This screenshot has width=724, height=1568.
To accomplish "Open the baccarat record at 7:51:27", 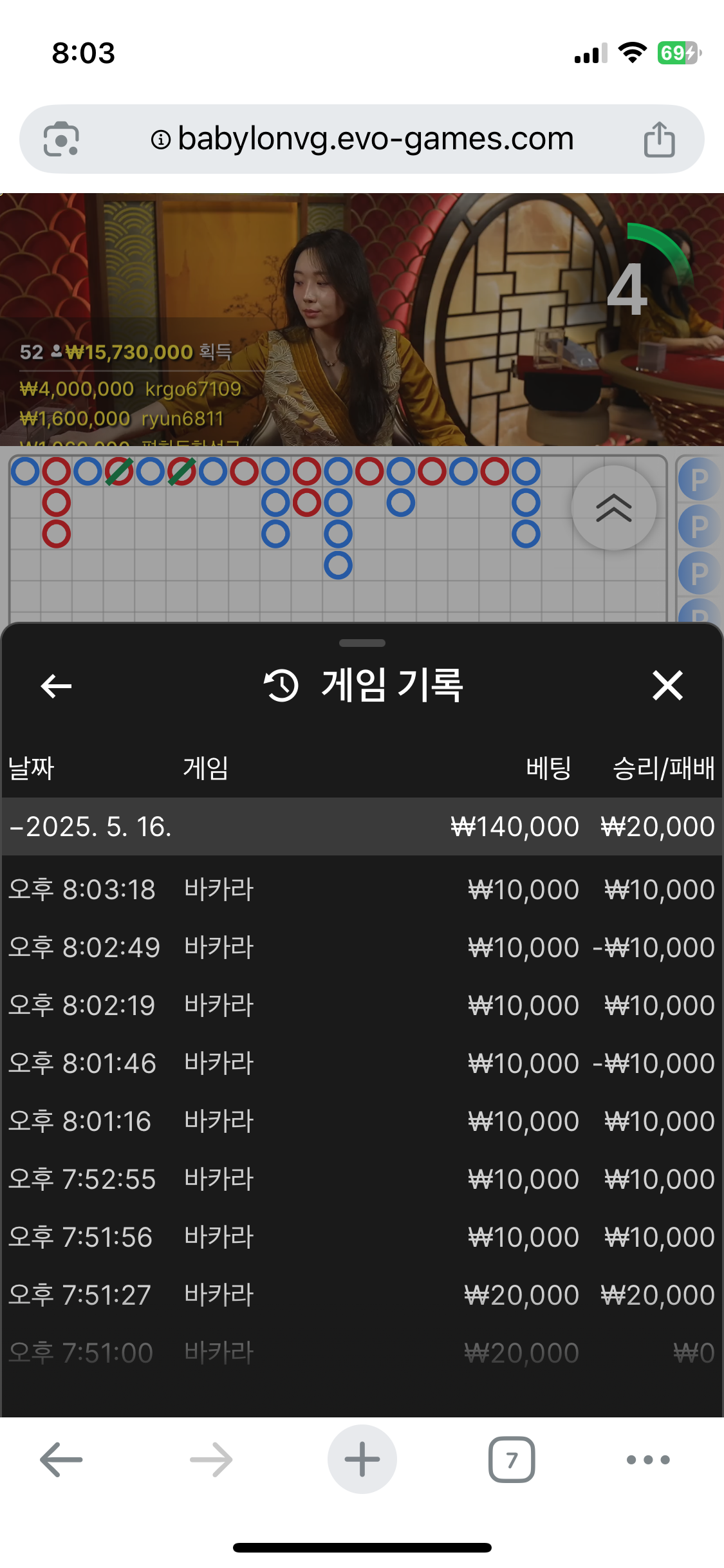I will 360,1296.
